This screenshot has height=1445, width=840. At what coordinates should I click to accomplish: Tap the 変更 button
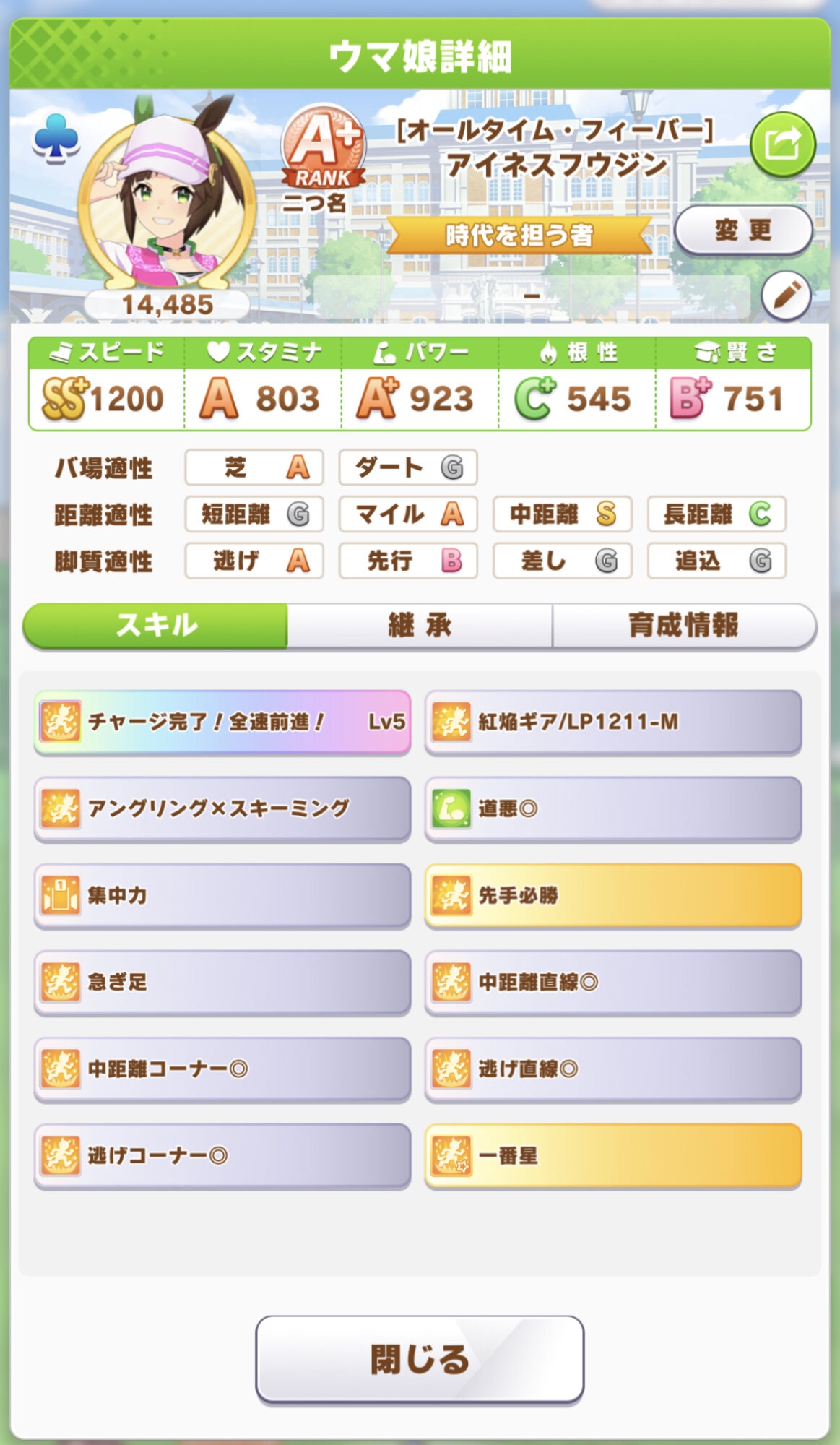point(743,230)
